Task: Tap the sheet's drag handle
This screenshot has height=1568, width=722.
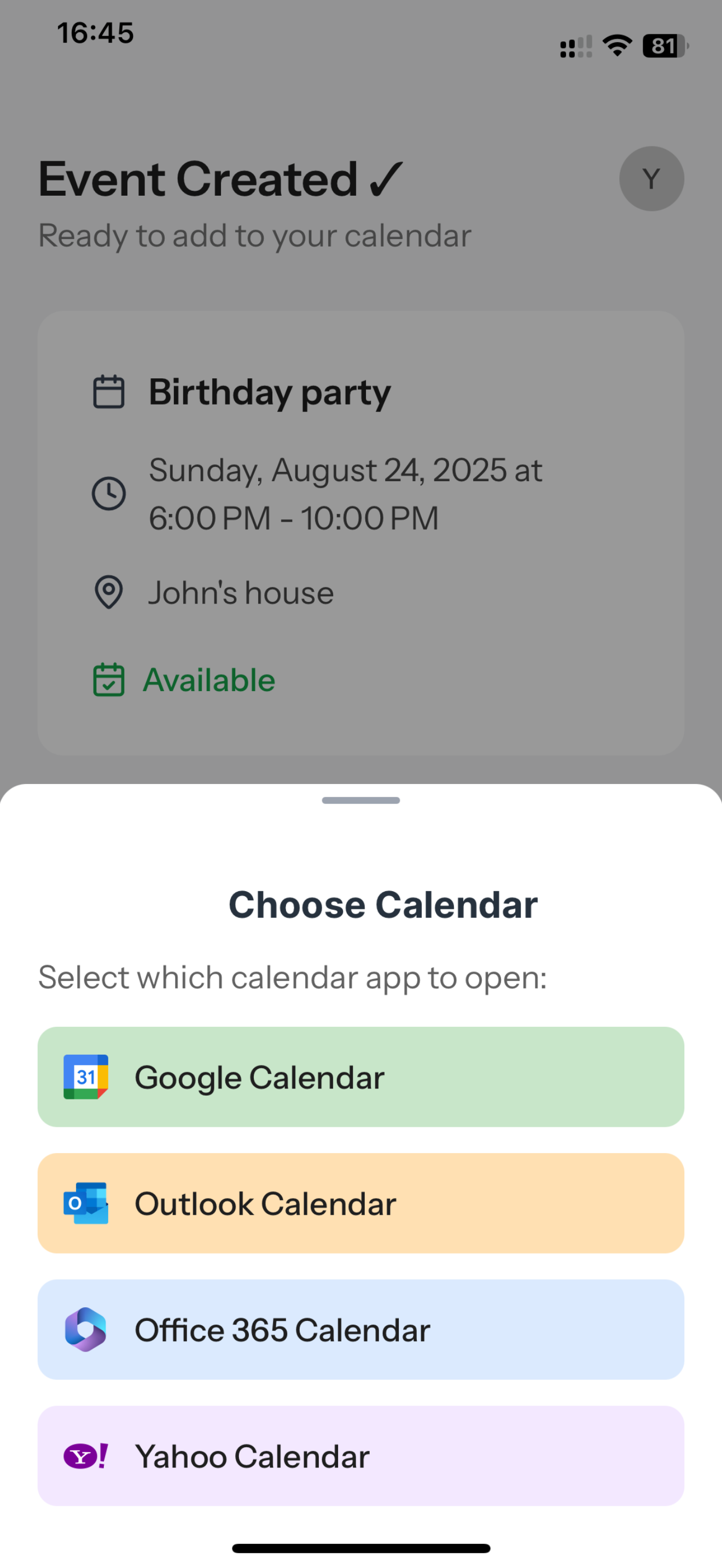Action: pos(360,800)
